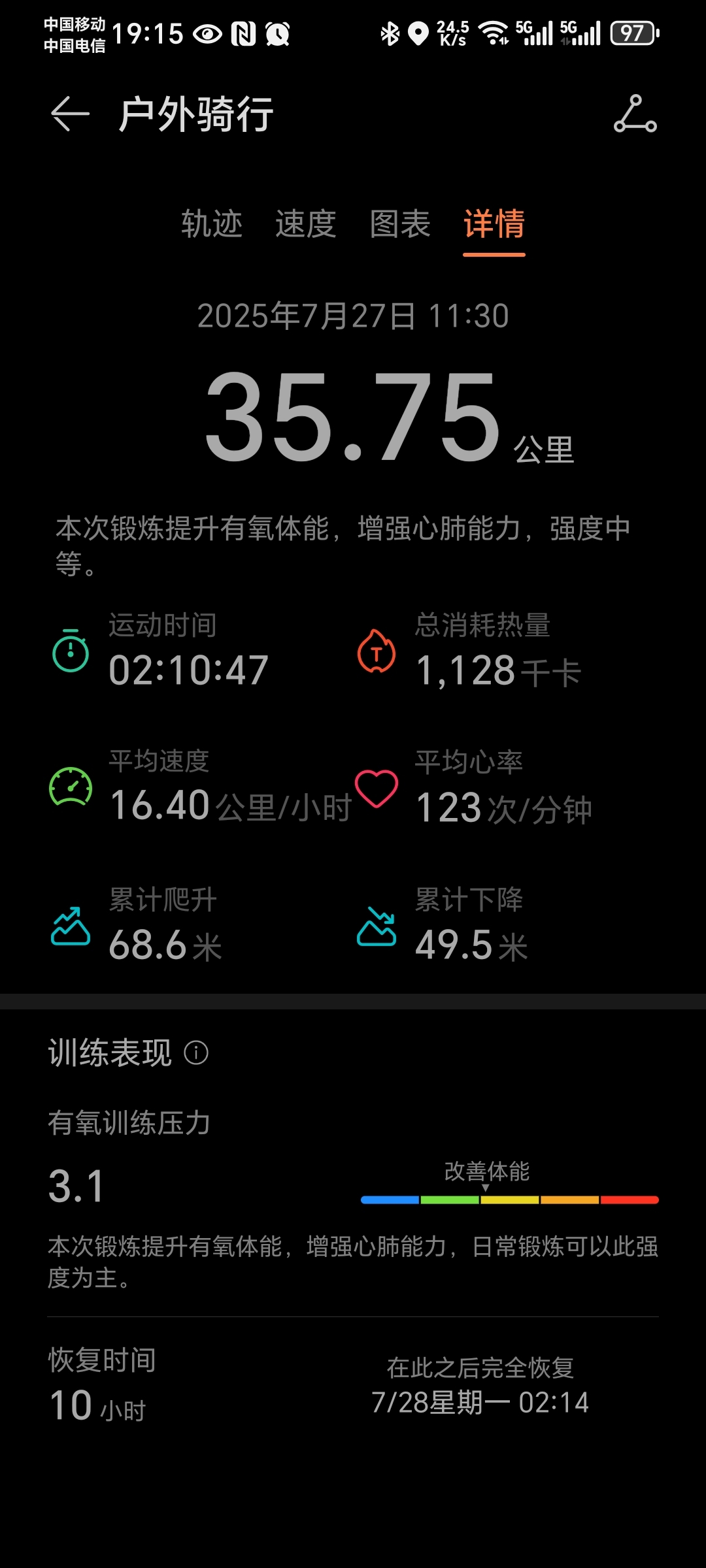This screenshot has width=706, height=1568.
Task: Switch to the 速度 tab
Action: [305, 224]
